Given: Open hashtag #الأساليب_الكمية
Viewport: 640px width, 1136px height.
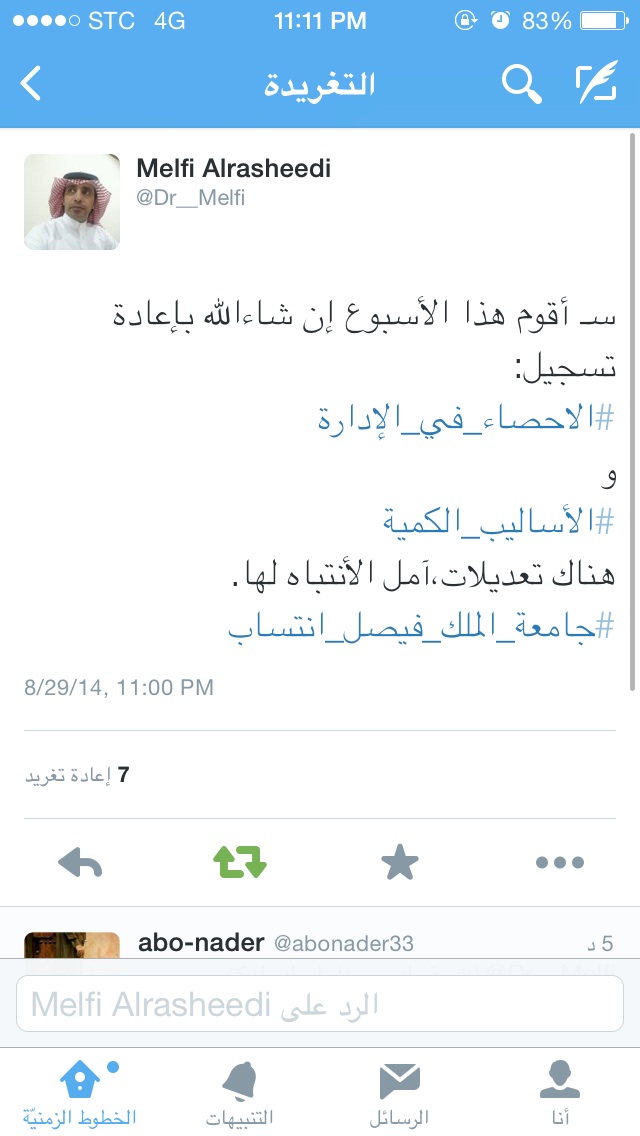Looking at the screenshot, I should coord(499,522).
